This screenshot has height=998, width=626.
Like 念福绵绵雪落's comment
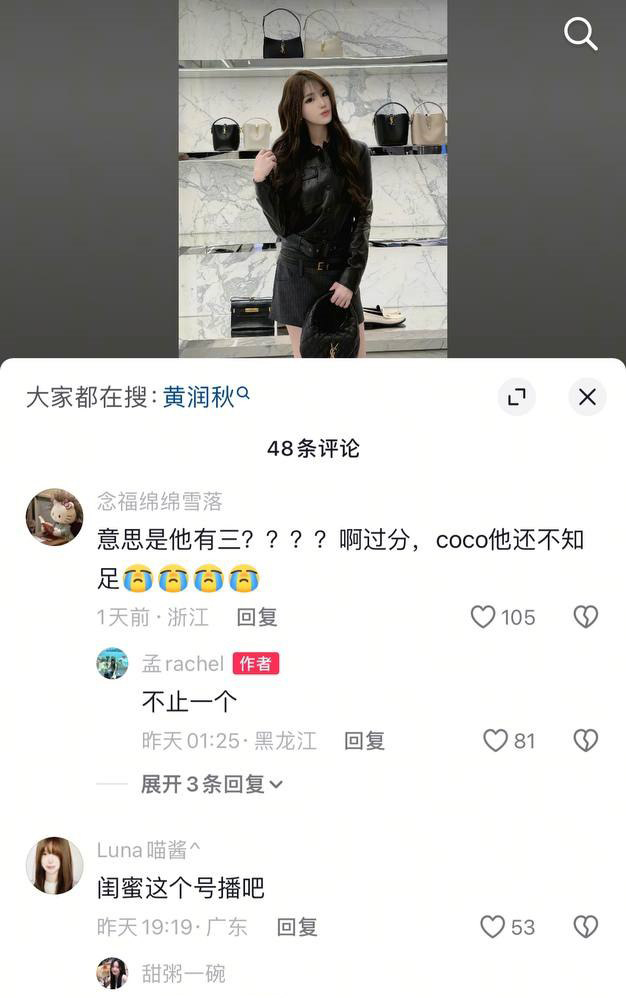click(484, 617)
